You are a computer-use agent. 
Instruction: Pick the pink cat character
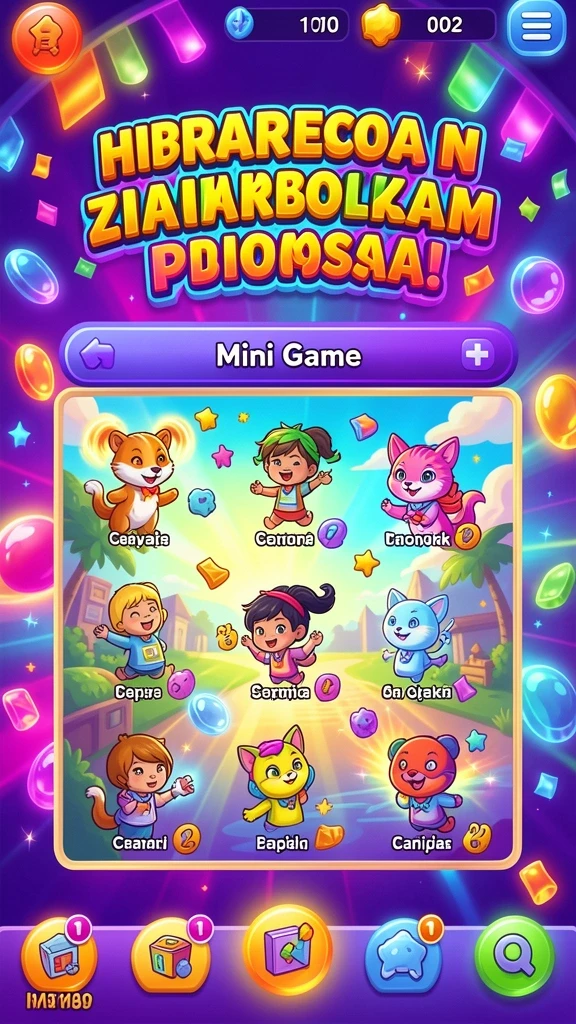tap(429, 483)
